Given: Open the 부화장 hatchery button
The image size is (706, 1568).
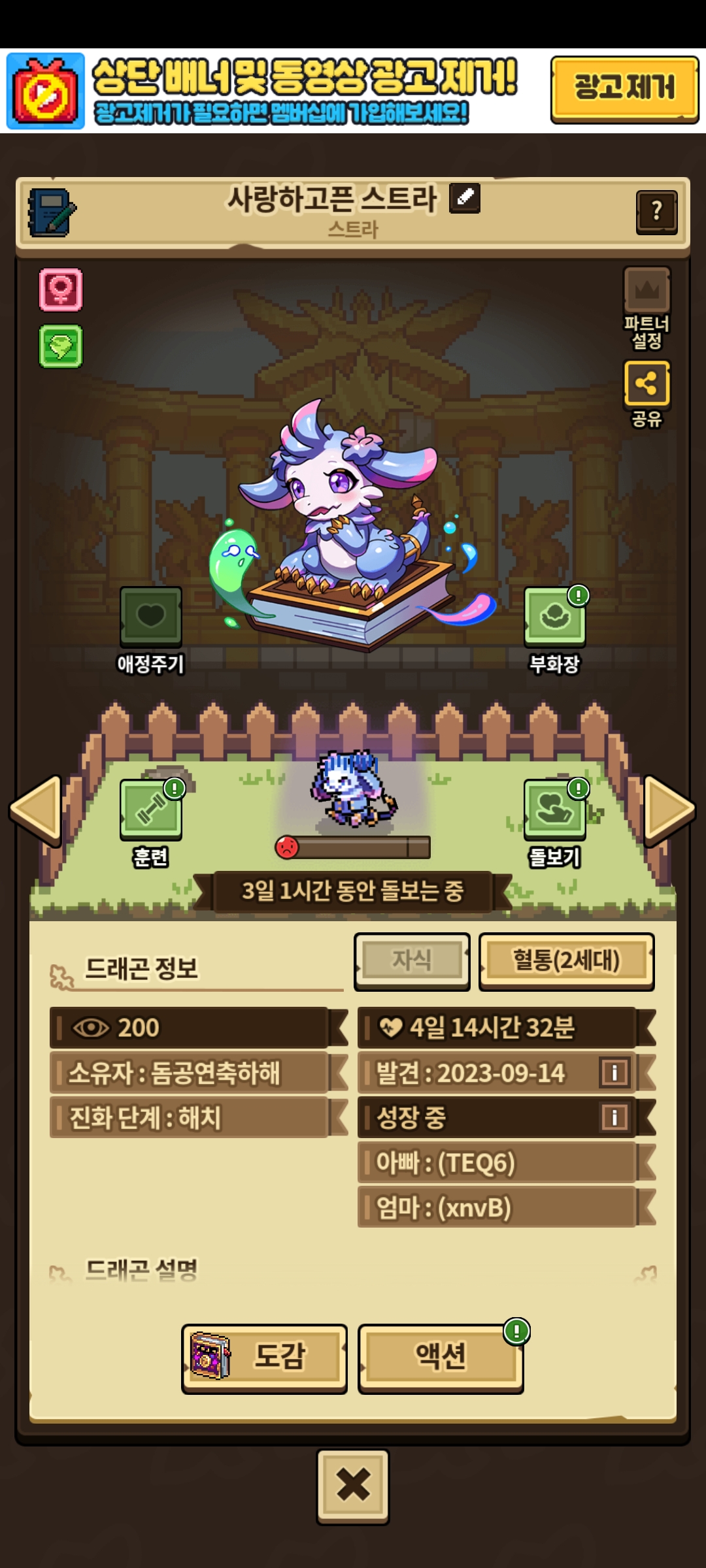Looking at the screenshot, I should 554,617.
